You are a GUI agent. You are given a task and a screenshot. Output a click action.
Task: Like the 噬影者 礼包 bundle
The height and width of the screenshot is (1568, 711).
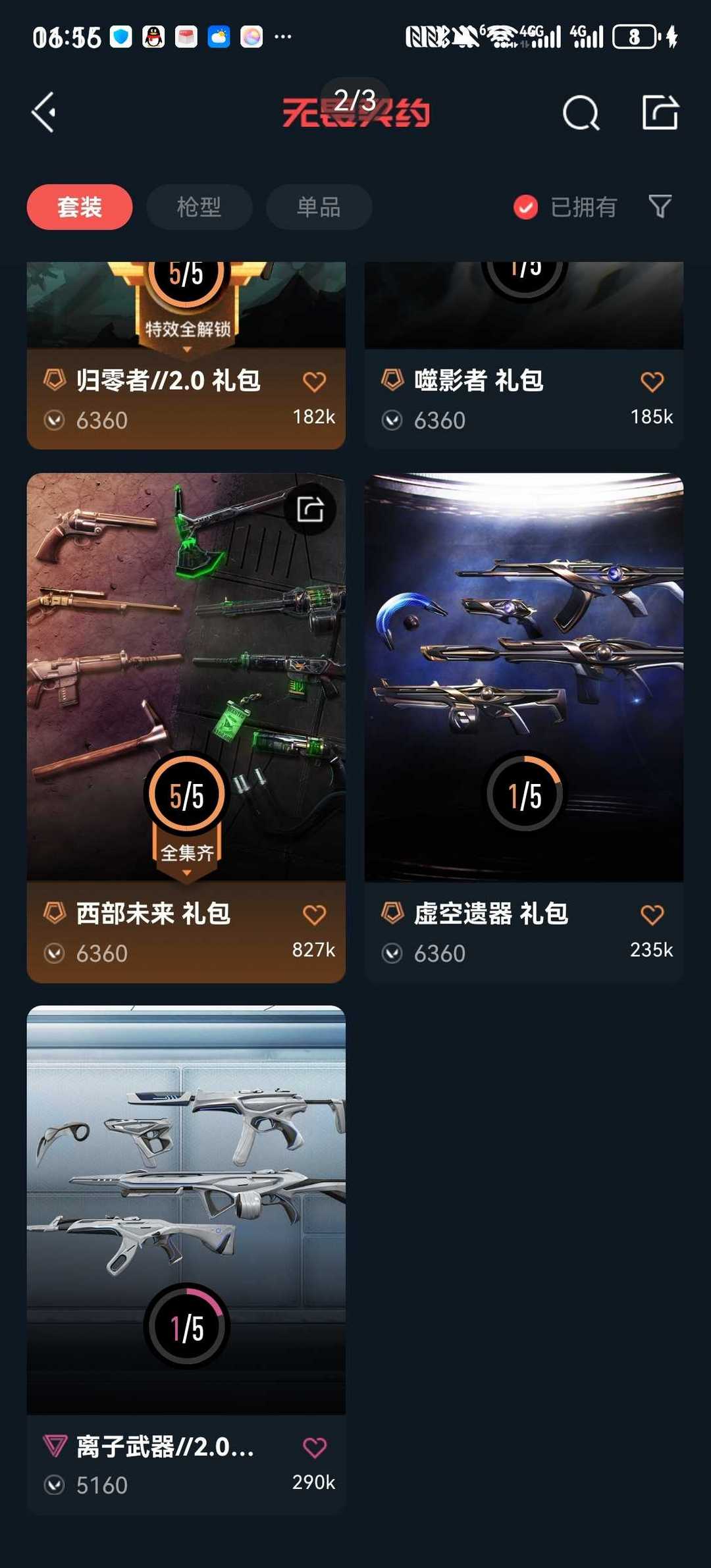[x=652, y=382]
